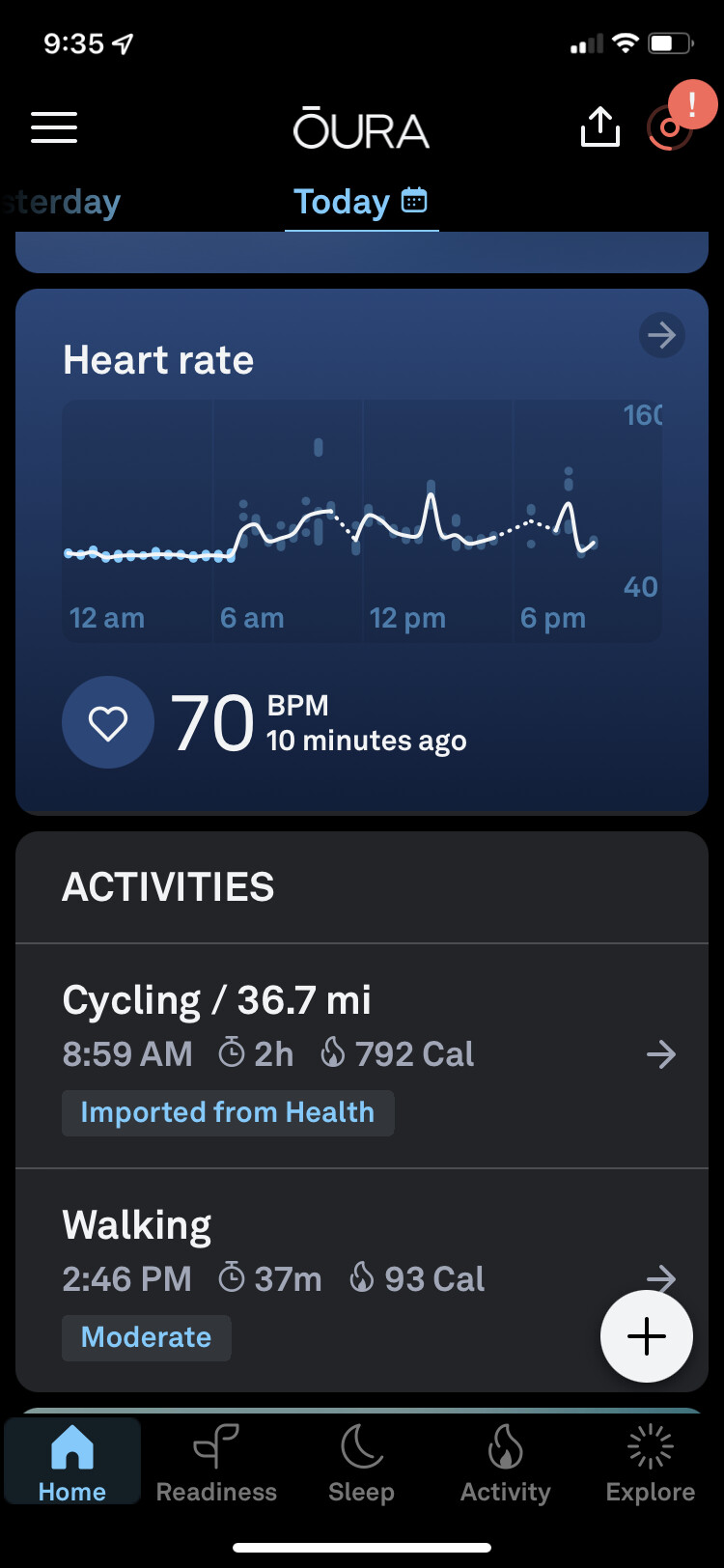Go to the Home tab

point(72,1462)
